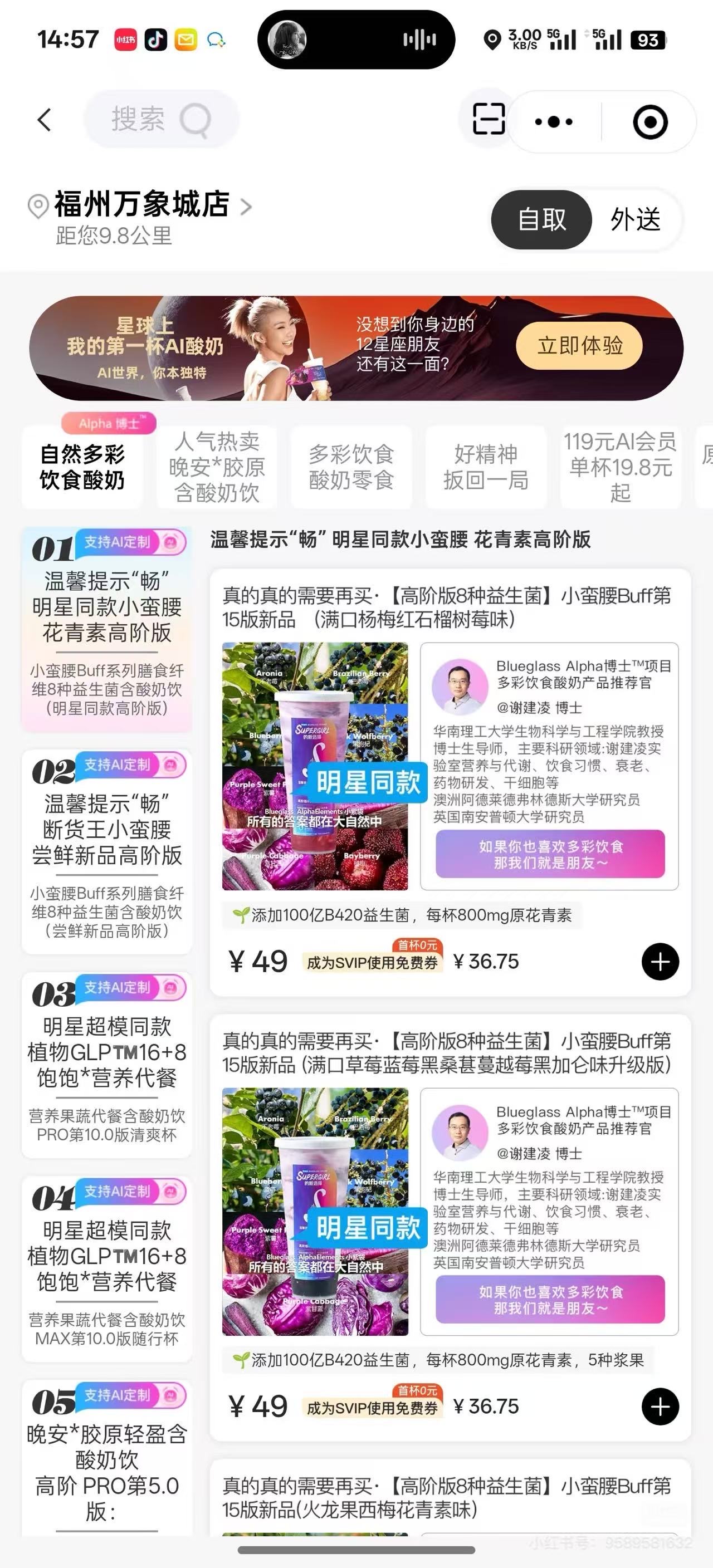This screenshot has height=1568, width=713.
Task: Open the 119元AI会员 单杯19.8元起 tab
Action: (x=621, y=467)
